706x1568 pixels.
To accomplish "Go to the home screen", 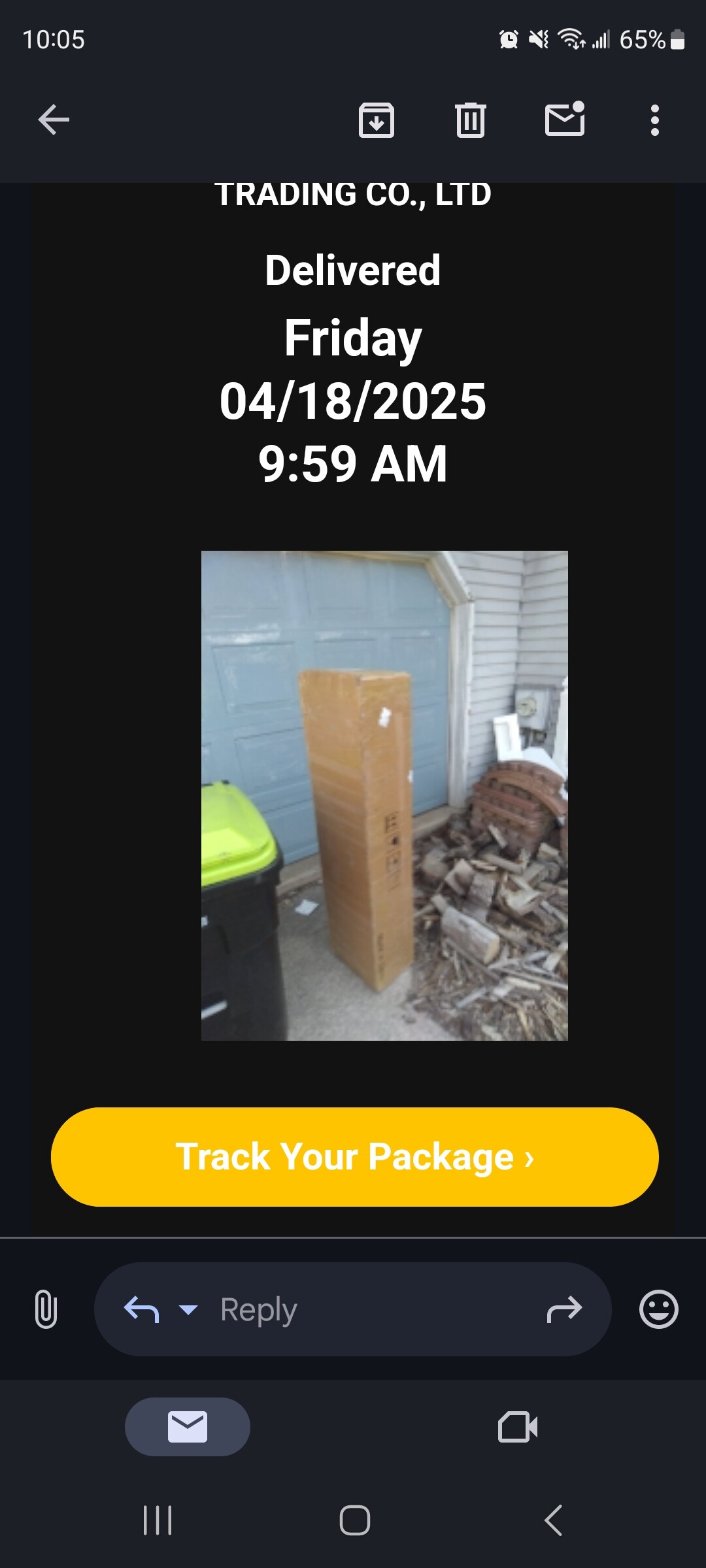I will [354, 1520].
